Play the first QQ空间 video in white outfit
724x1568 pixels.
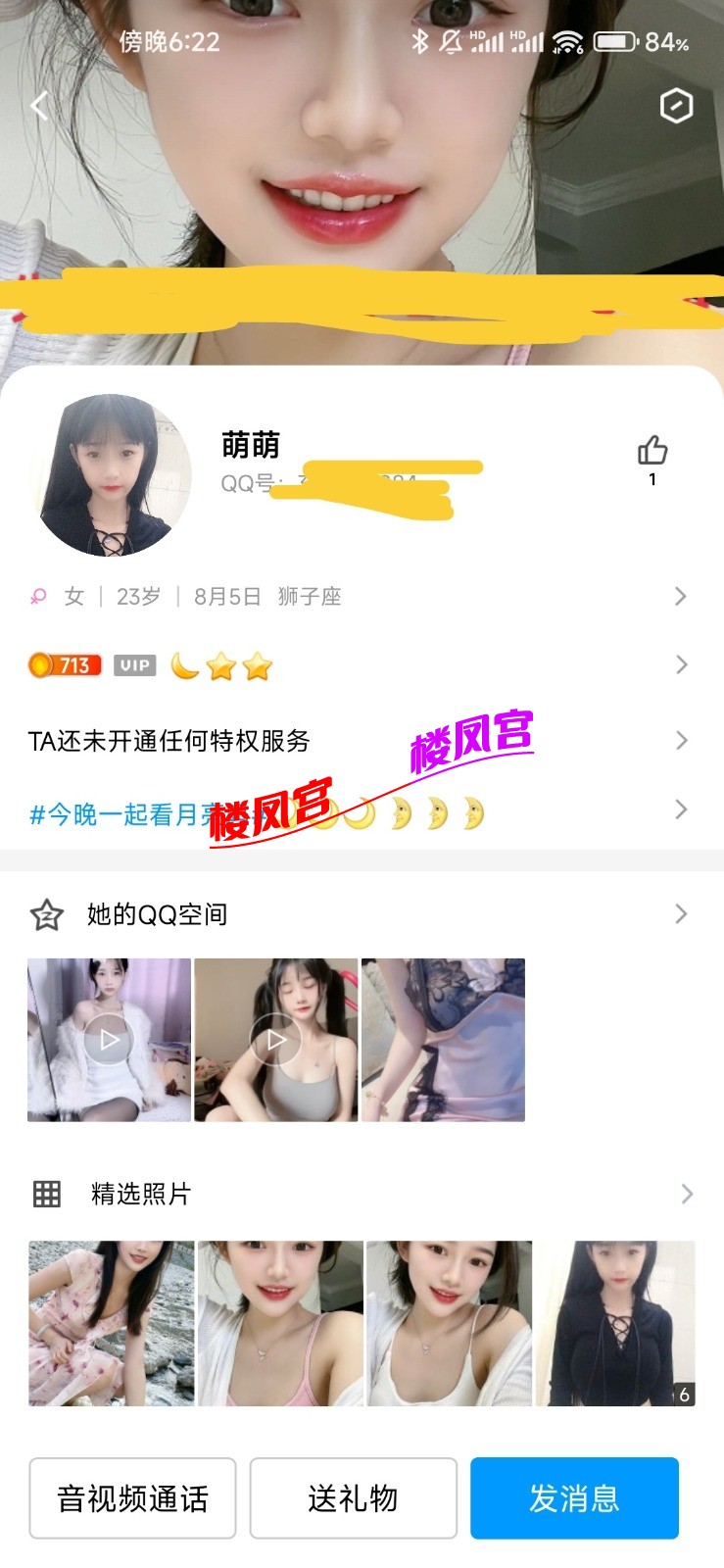click(109, 1040)
